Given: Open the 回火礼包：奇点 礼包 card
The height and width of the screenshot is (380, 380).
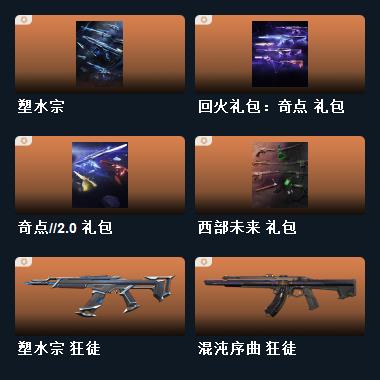Looking at the screenshot, I should pos(280,54).
